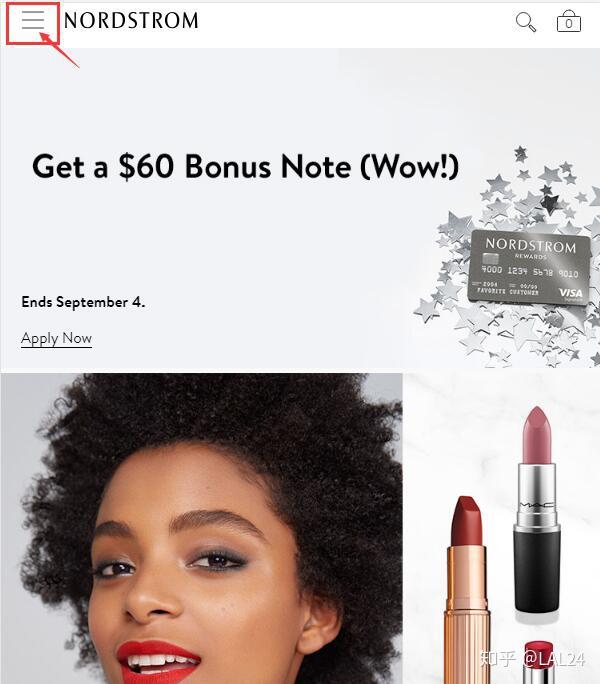
Task: Open the search magnifier icon
Action: (525, 22)
